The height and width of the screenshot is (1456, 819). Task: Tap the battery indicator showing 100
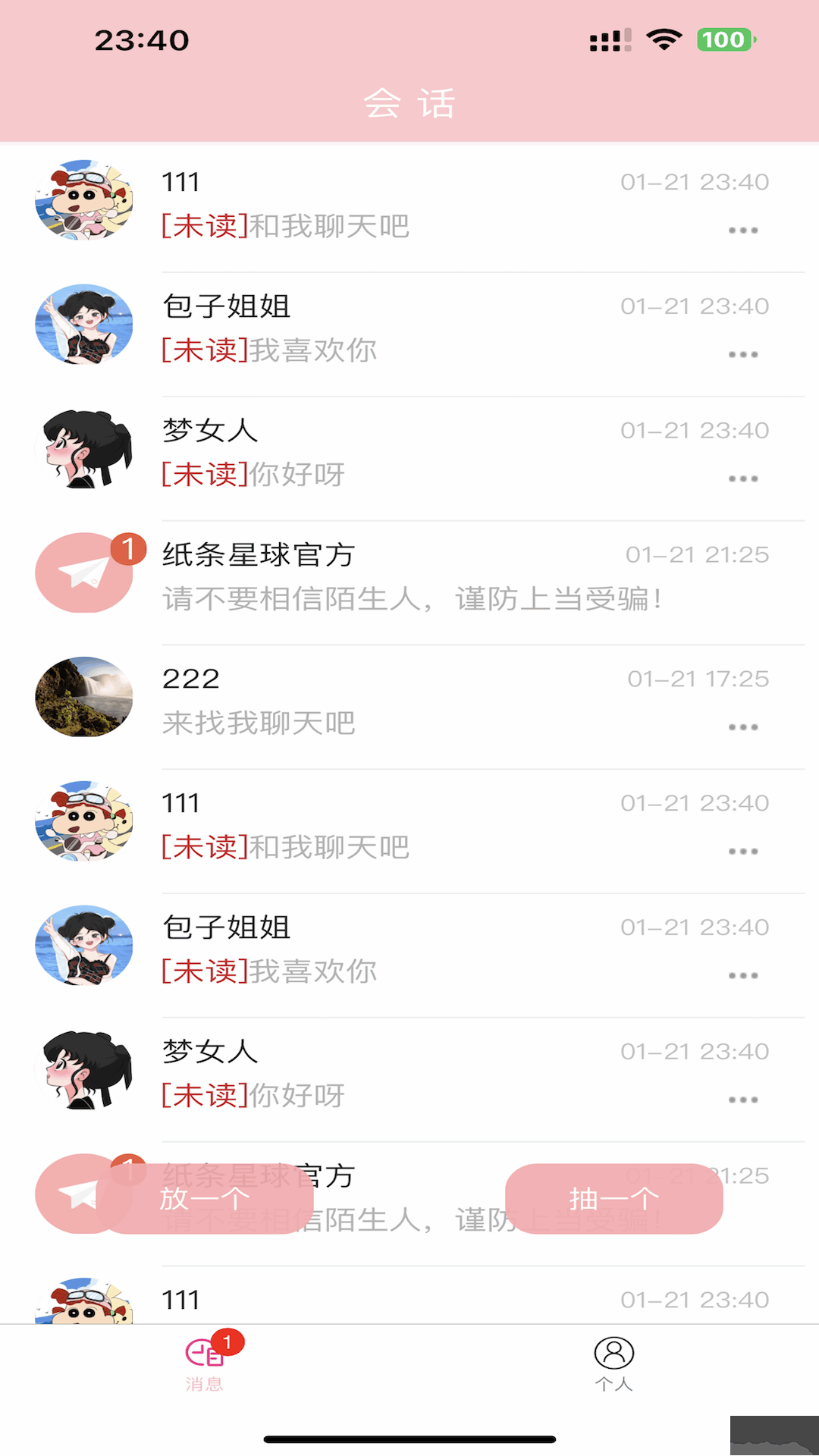coord(724,39)
